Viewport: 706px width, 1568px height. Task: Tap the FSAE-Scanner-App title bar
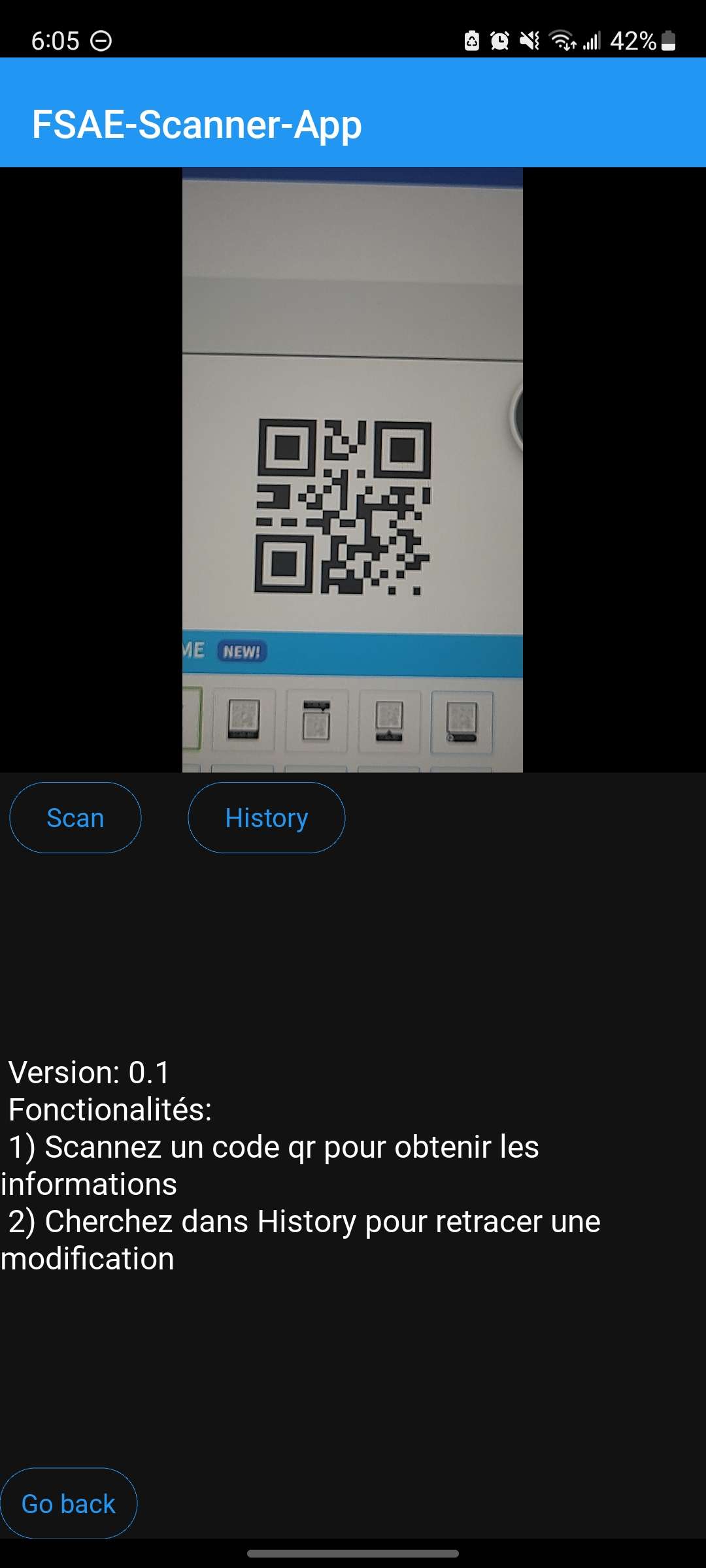[197, 124]
